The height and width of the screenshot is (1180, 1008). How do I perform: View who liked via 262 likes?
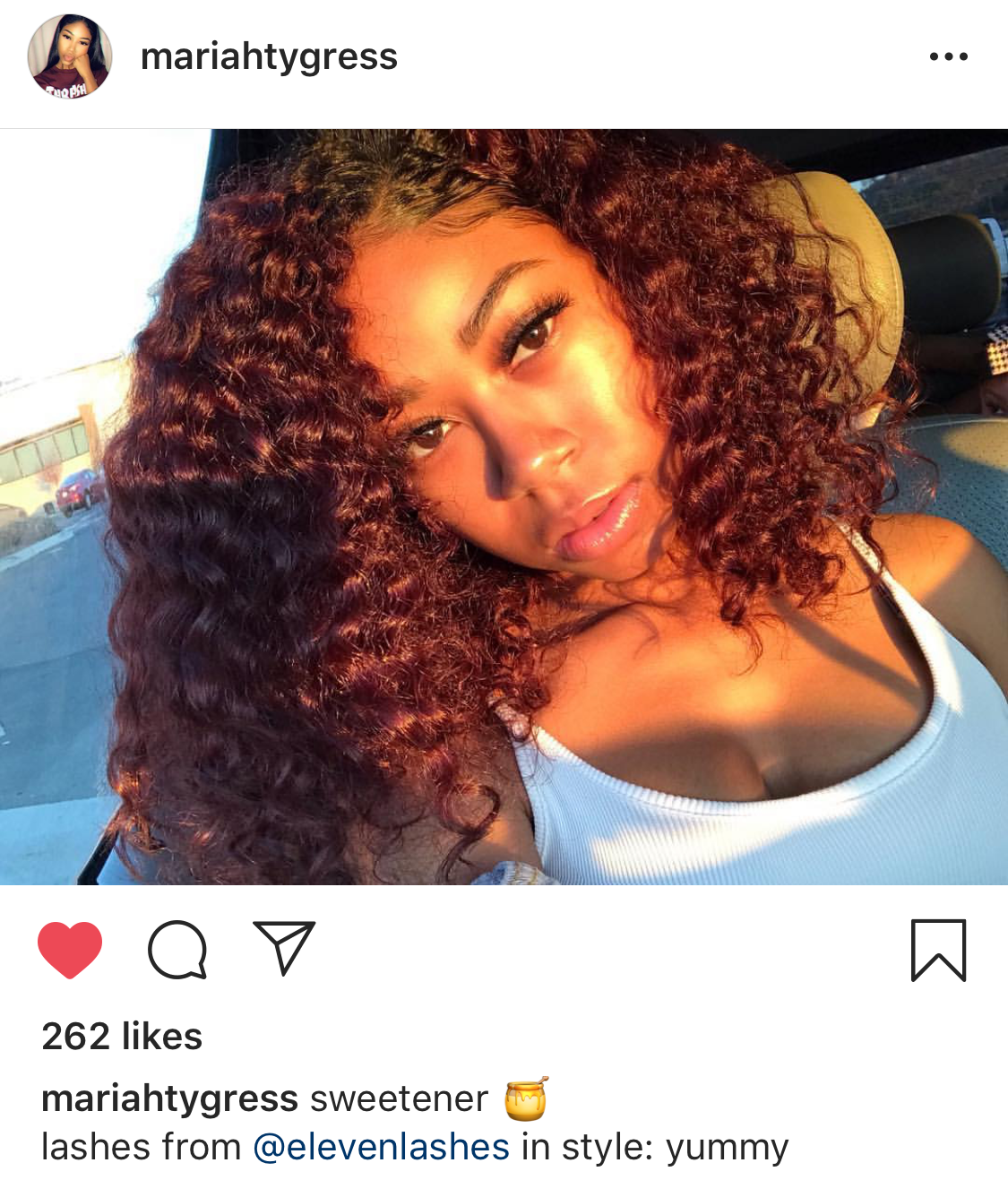122,1037
